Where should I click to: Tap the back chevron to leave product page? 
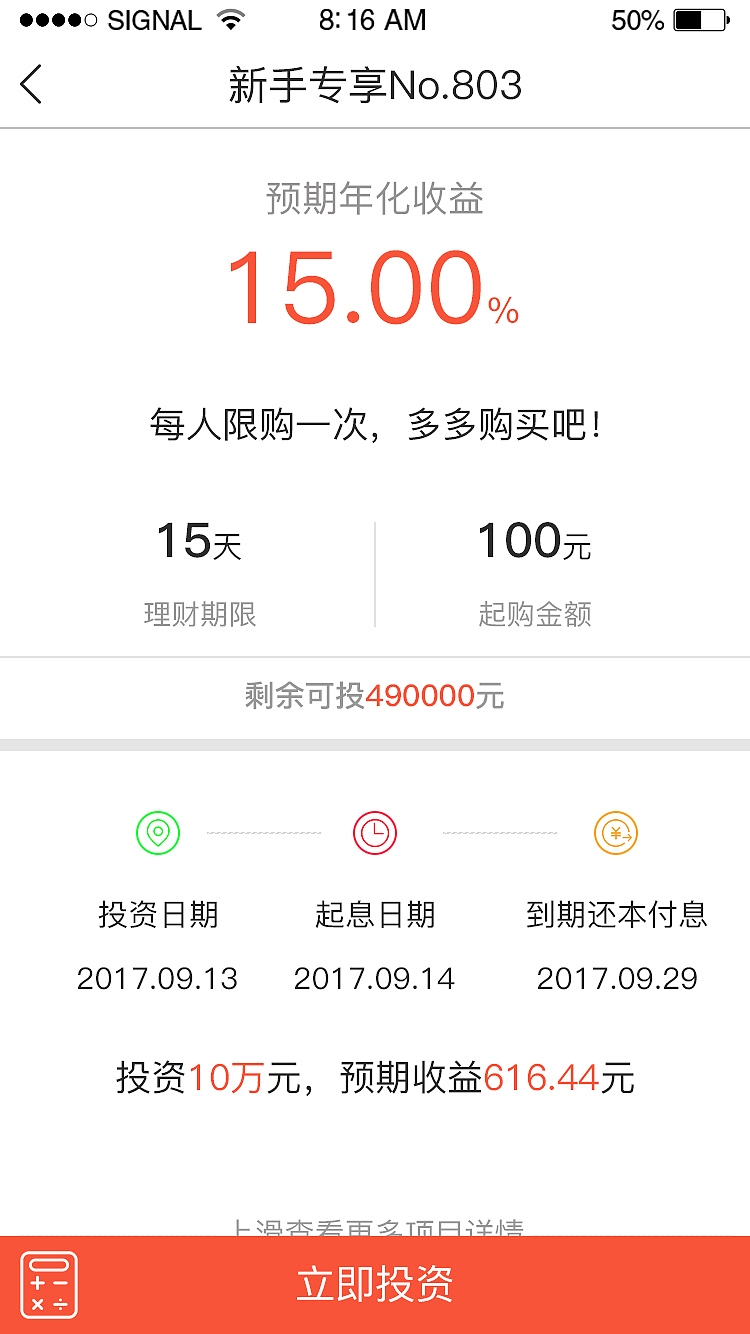30,86
